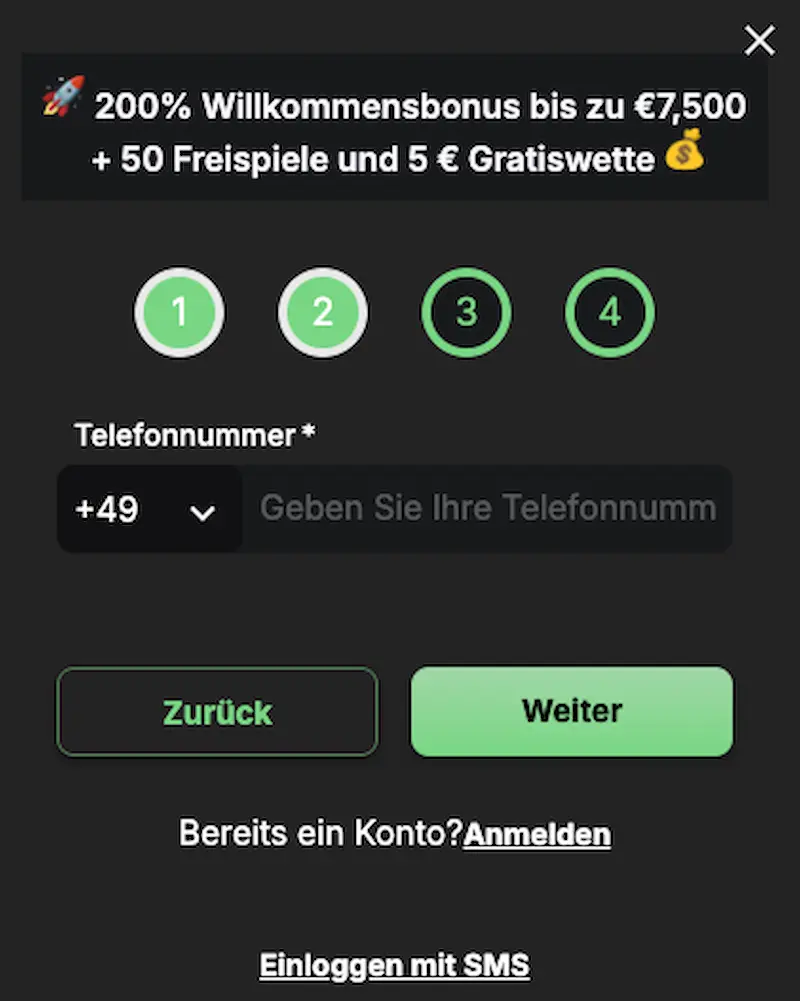Screen dimensions: 800x1001
Task: Click the chevron next to the country code
Action: [x=201, y=511]
